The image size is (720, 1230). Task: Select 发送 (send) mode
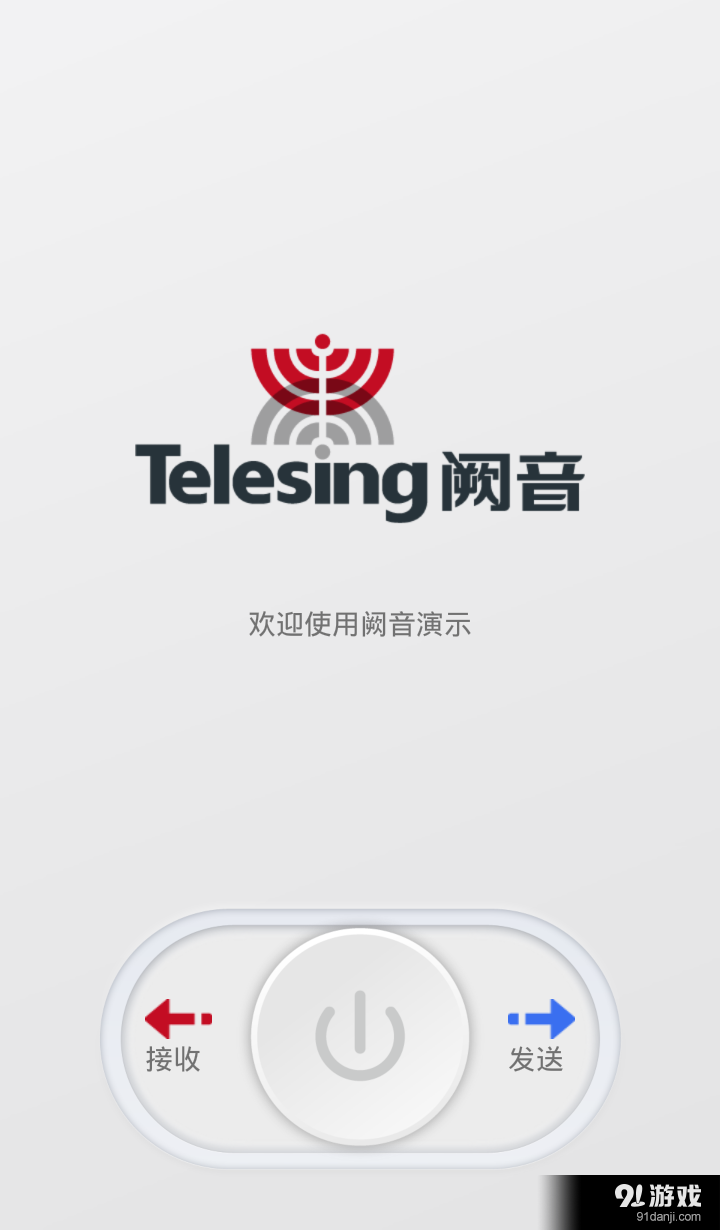(x=540, y=1038)
